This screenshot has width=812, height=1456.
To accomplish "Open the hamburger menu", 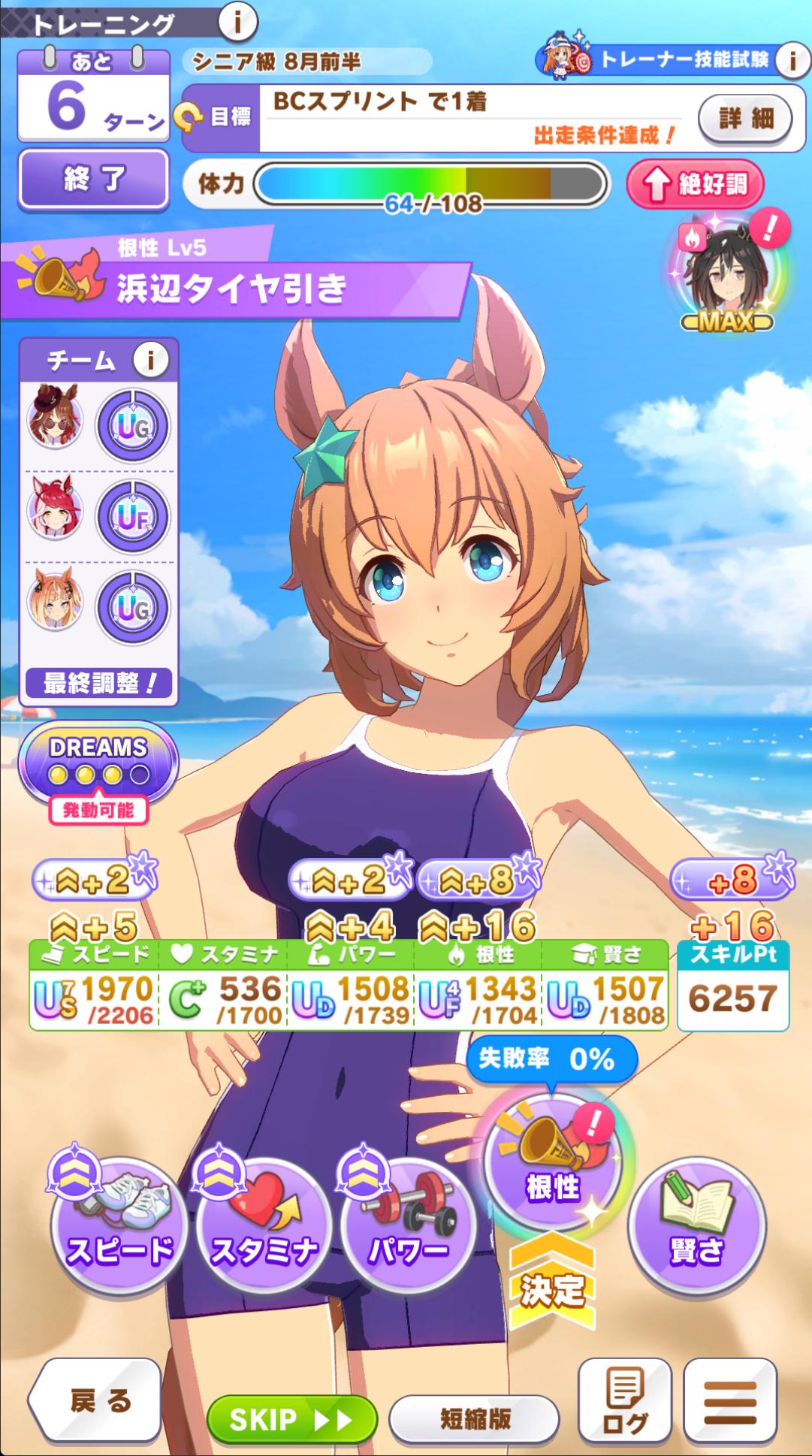I will pyautogui.click(x=730, y=1401).
